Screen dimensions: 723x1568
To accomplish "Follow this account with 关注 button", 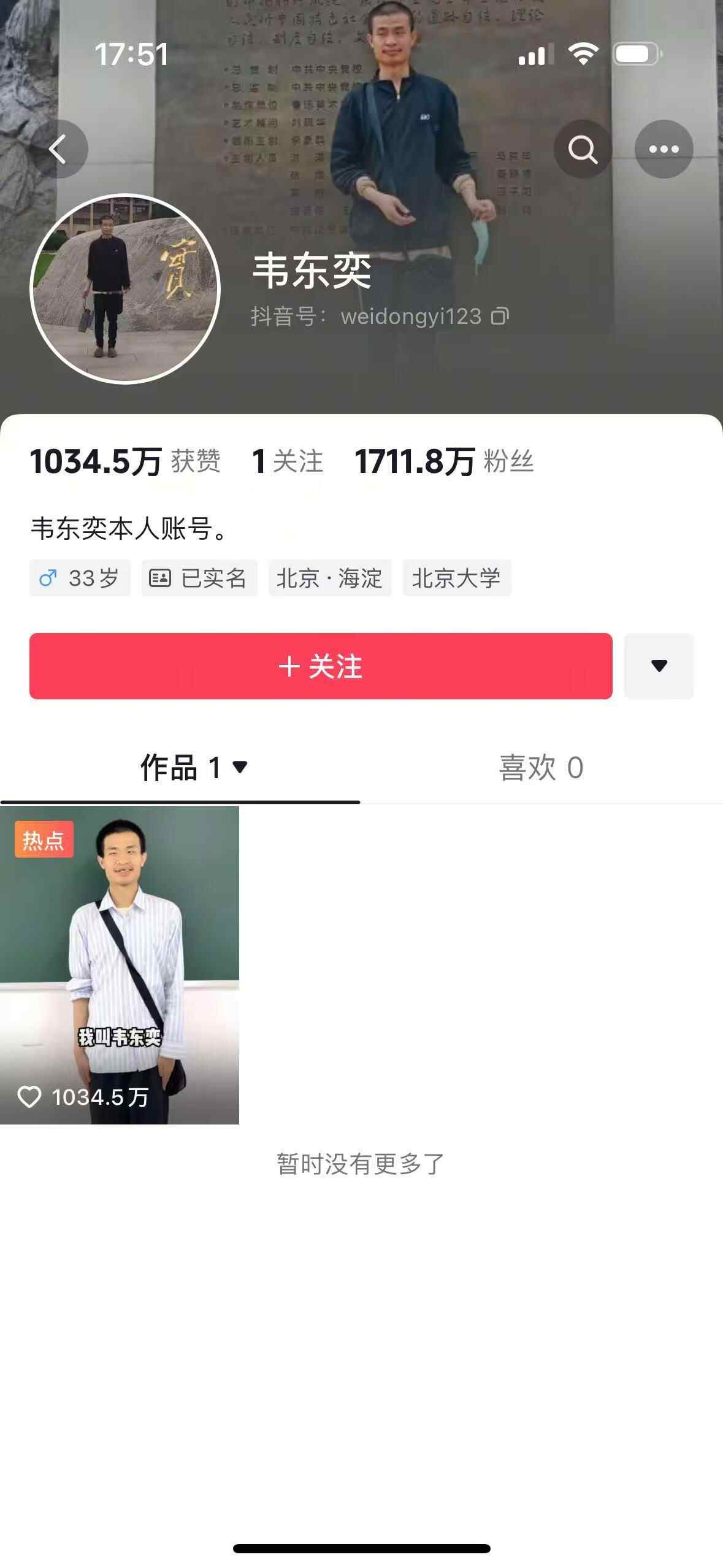I will click(x=321, y=666).
